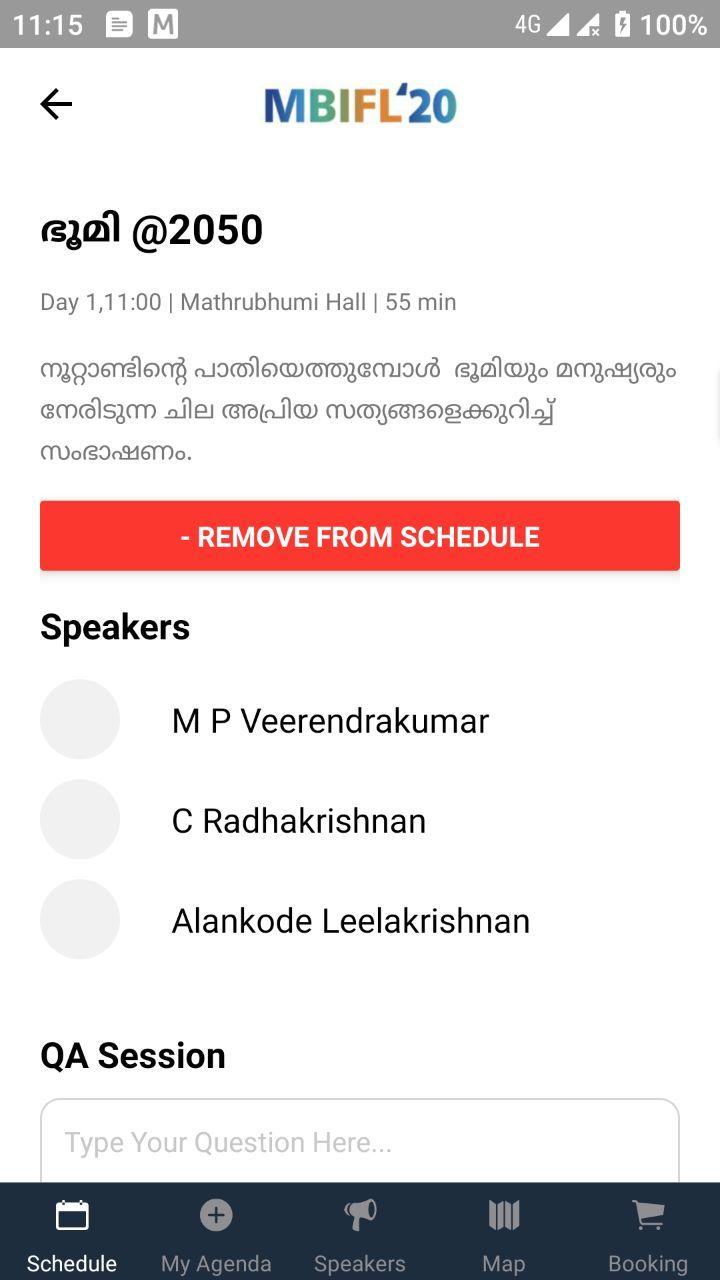Focus the QA question text field
720x1280 pixels.
tap(360, 1142)
